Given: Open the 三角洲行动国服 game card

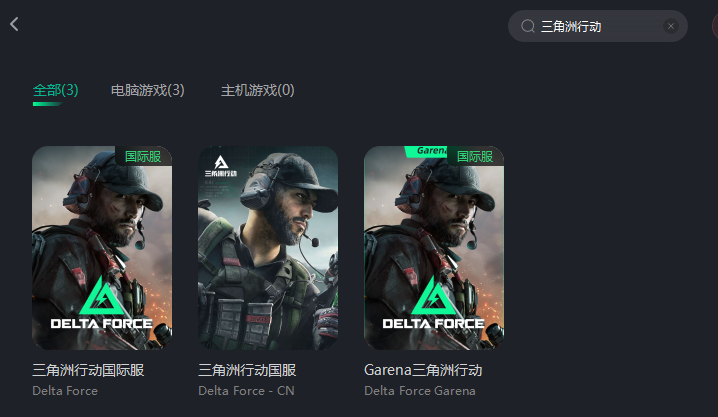Looking at the screenshot, I should coord(268,248).
